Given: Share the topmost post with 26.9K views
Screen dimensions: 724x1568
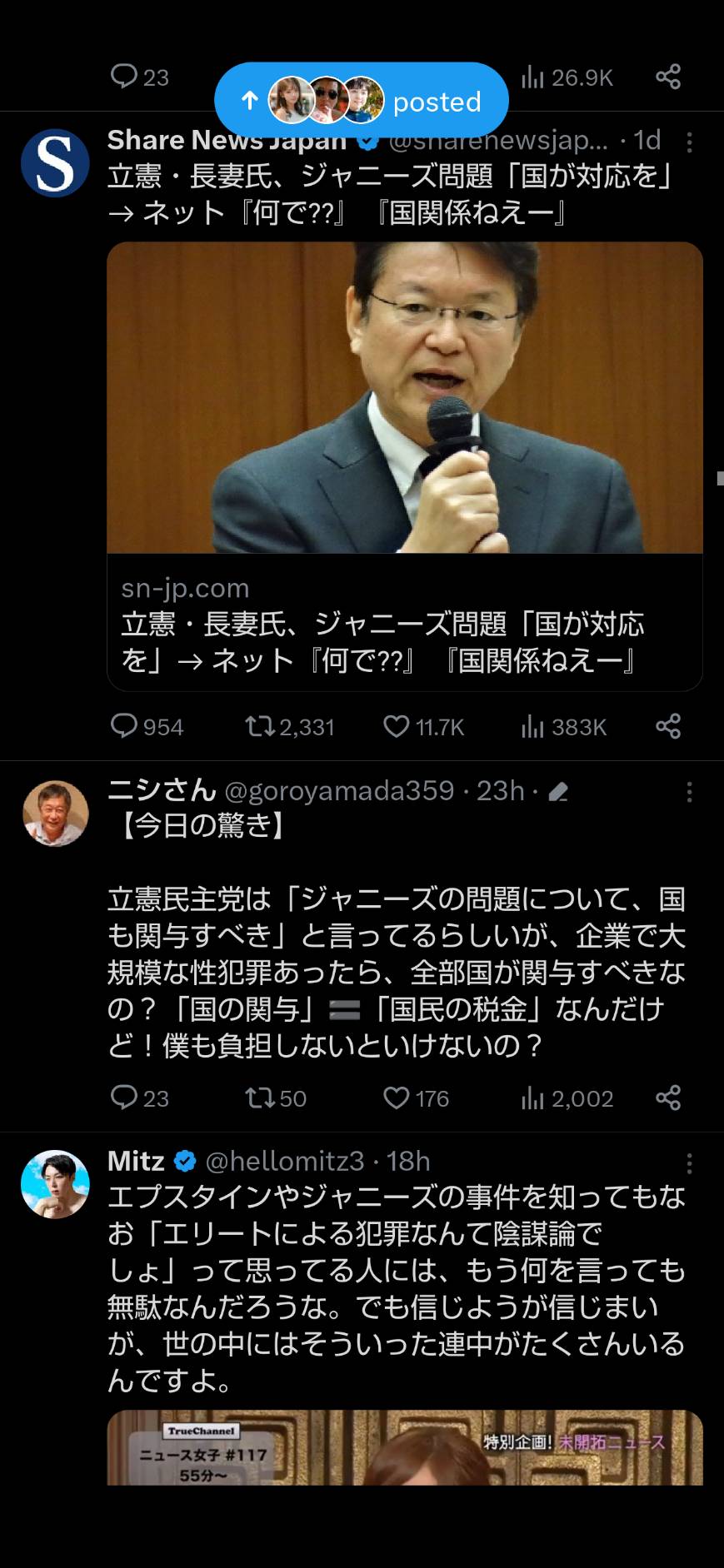Looking at the screenshot, I should click(x=668, y=77).
